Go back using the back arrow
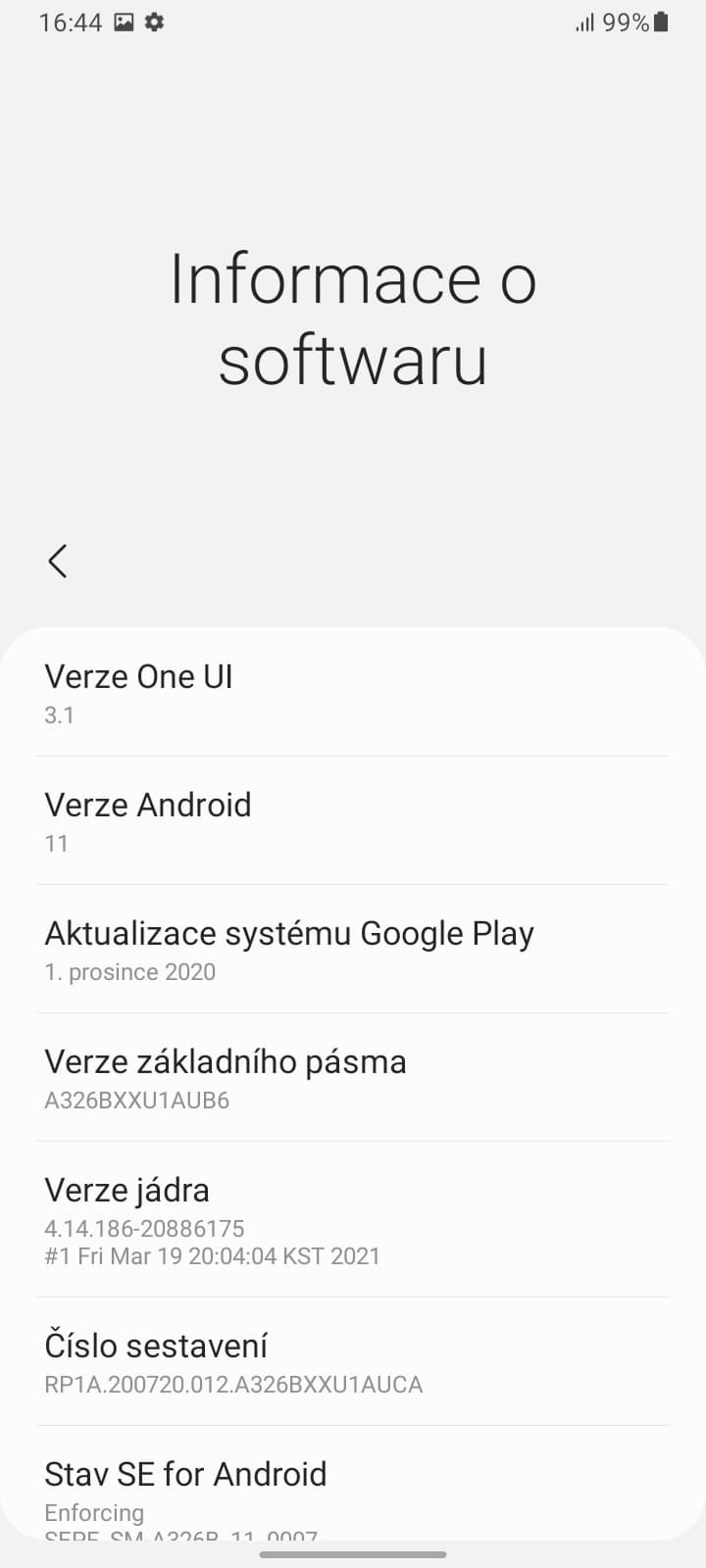The width and height of the screenshot is (706, 1568). click(58, 562)
